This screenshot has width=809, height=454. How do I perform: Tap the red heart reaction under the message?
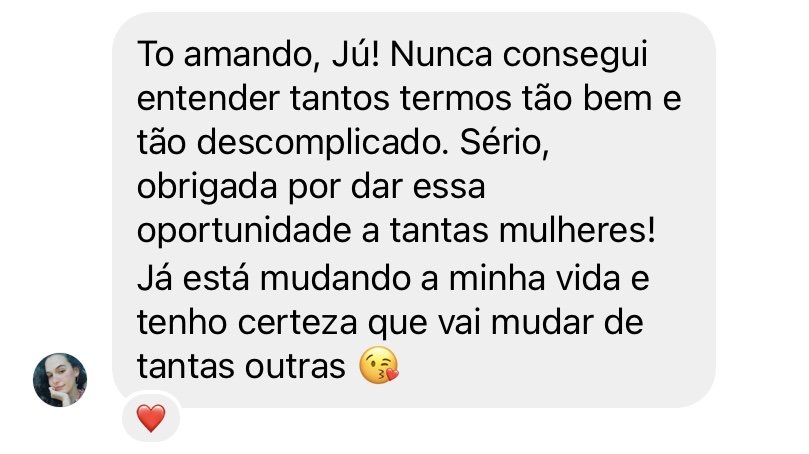pyautogui.click(x=150, y=419)
